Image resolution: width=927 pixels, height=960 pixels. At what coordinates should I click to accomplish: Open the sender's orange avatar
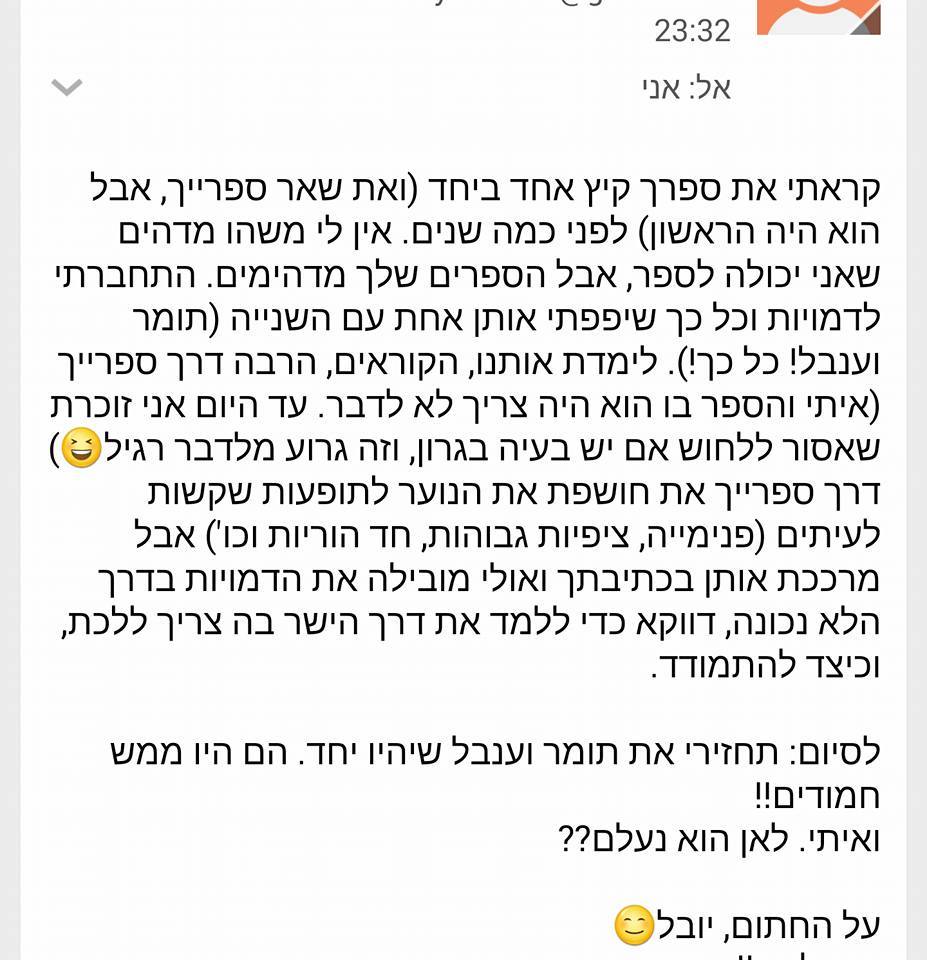[x=818, y=16]
